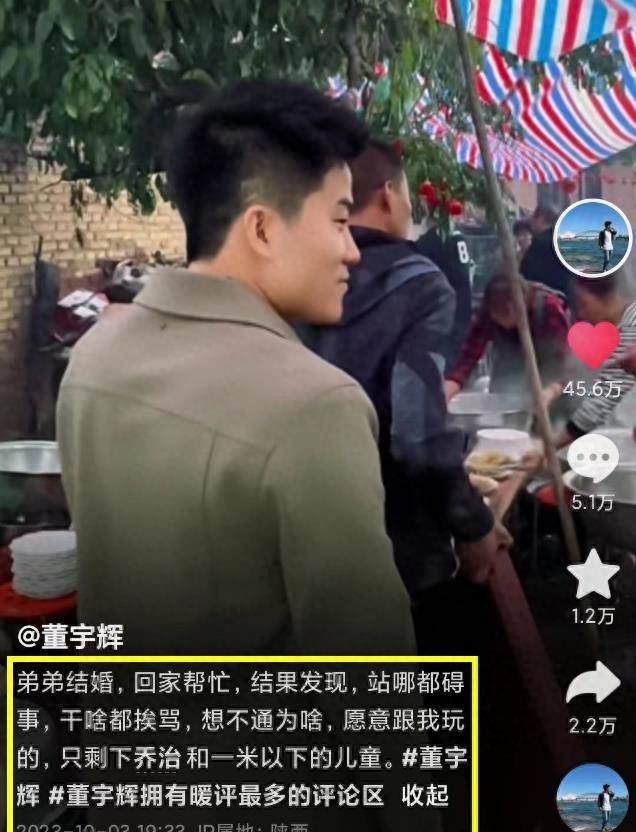
Task: Open the creator's avatar profile
Action: (x=592, y=238)
